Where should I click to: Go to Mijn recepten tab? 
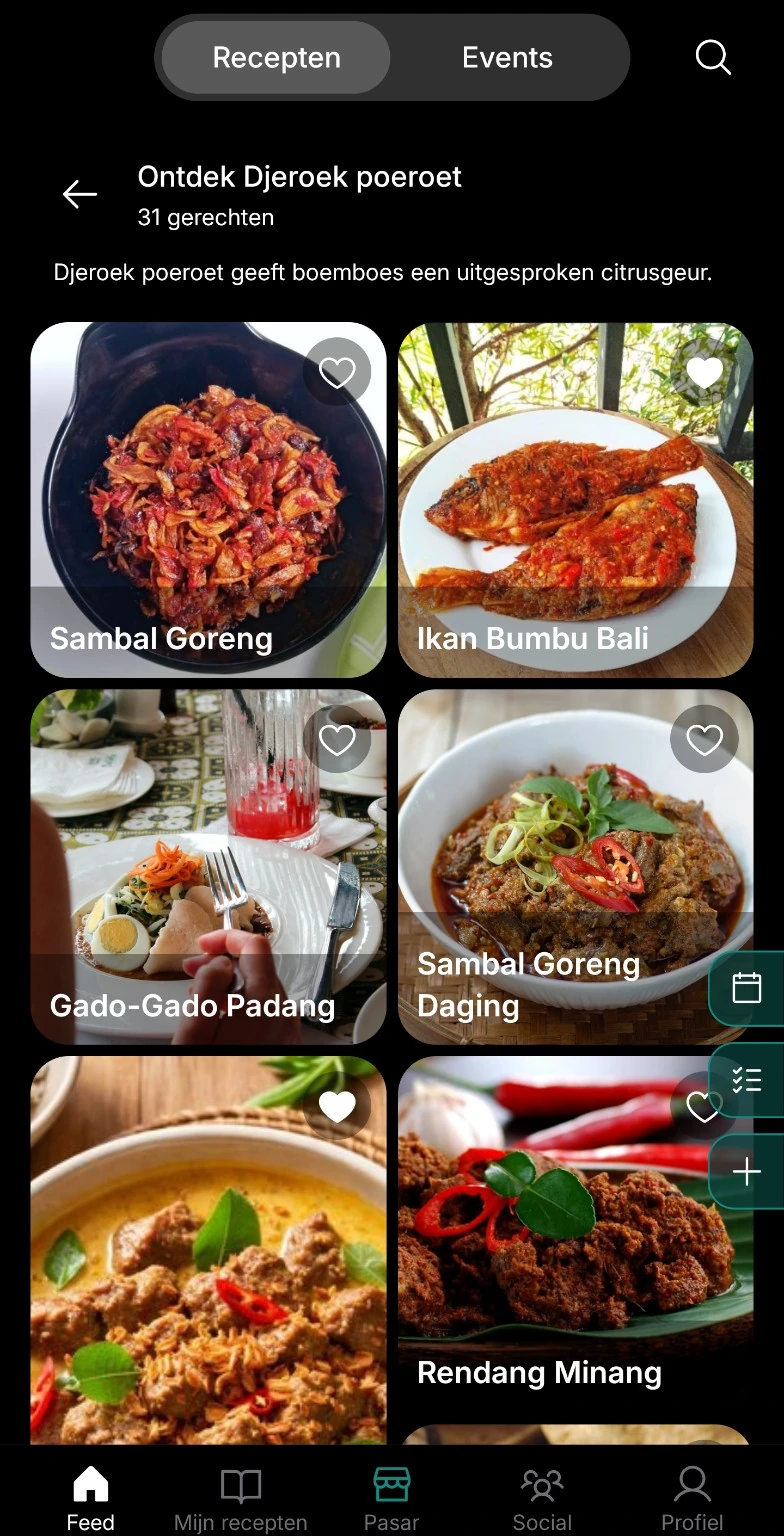[240, 1499]
